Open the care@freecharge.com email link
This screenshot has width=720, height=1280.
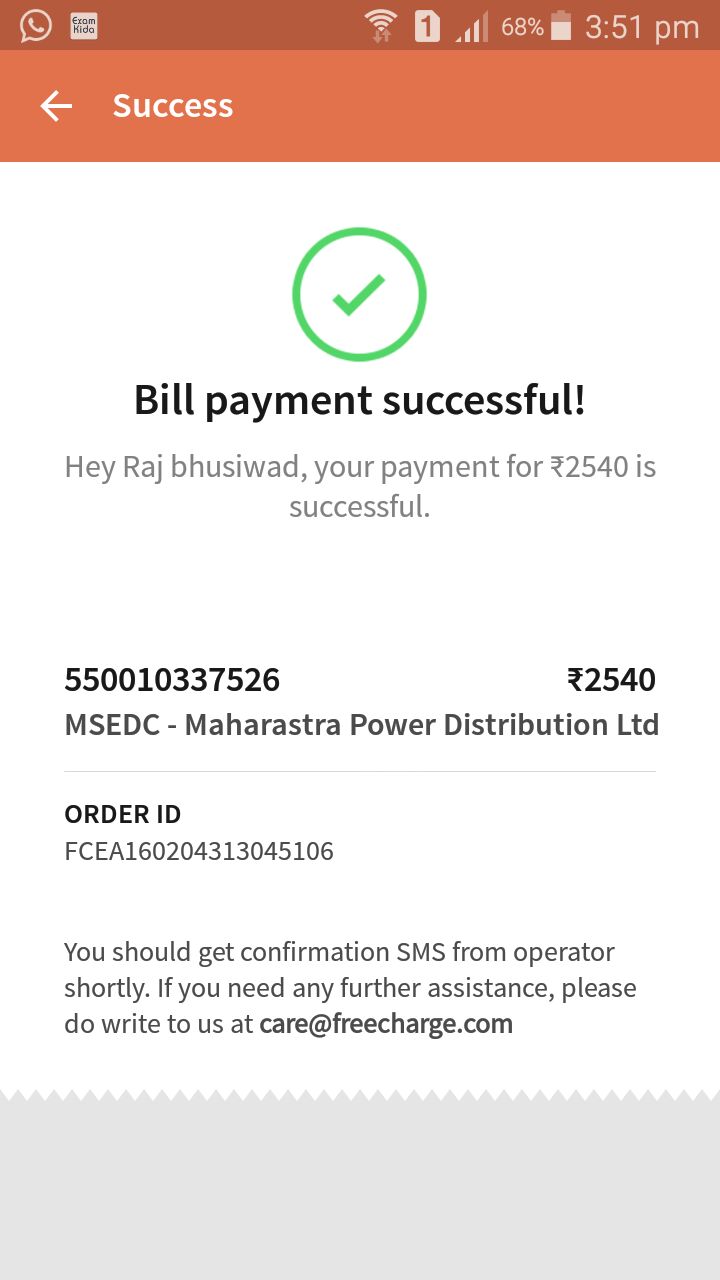click(386, 1024)
